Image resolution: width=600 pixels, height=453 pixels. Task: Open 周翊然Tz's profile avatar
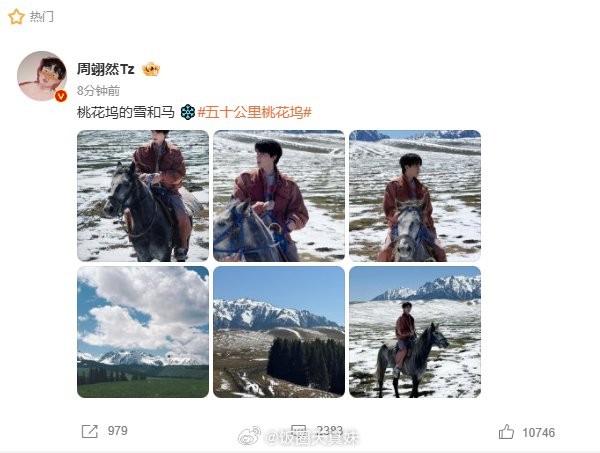pos(42,76)
